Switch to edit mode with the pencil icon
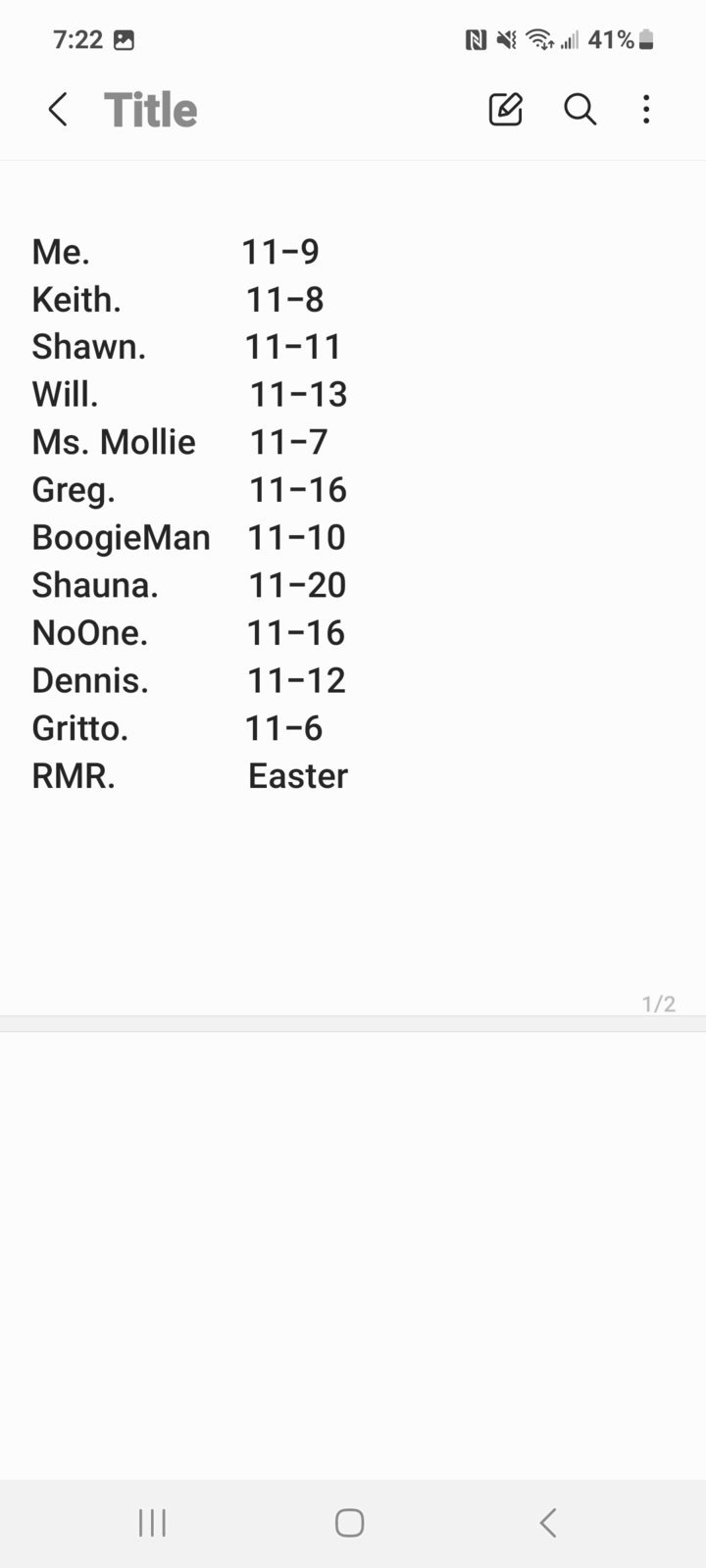706x1568 pixels. coord(506,110)
